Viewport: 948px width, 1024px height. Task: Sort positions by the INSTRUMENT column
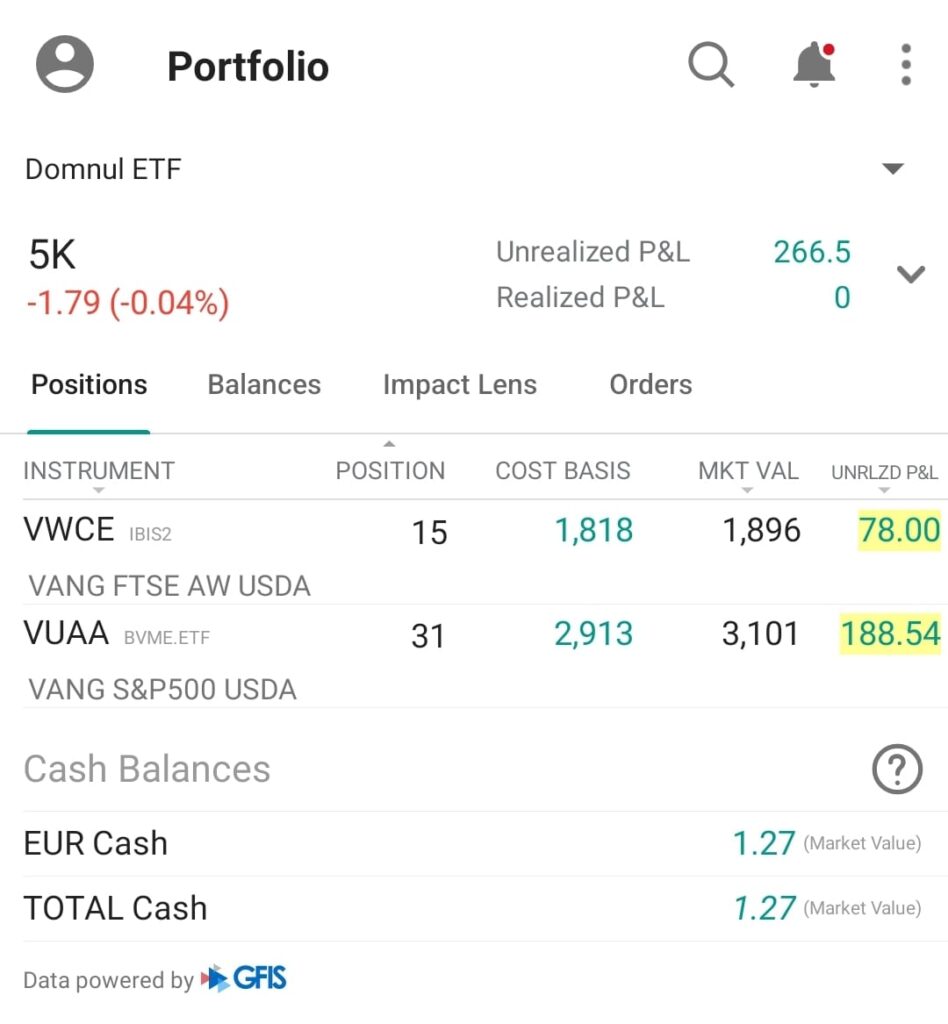point(99,471)
